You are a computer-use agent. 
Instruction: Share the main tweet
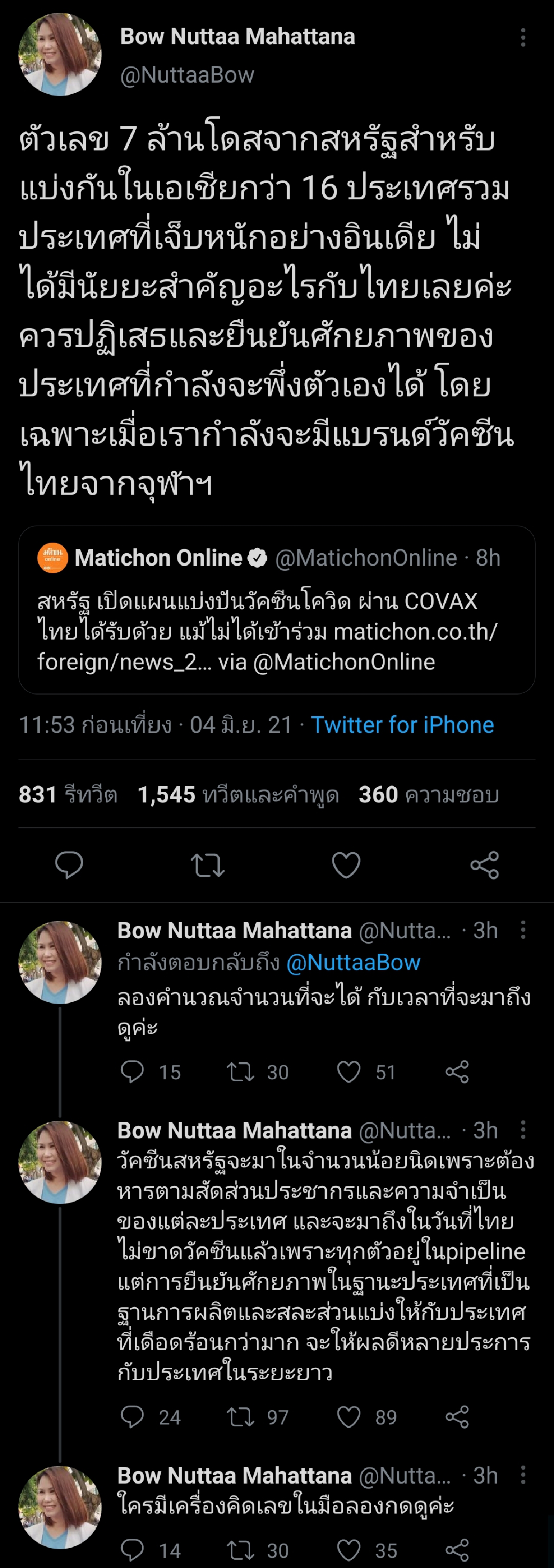[483, 864]
